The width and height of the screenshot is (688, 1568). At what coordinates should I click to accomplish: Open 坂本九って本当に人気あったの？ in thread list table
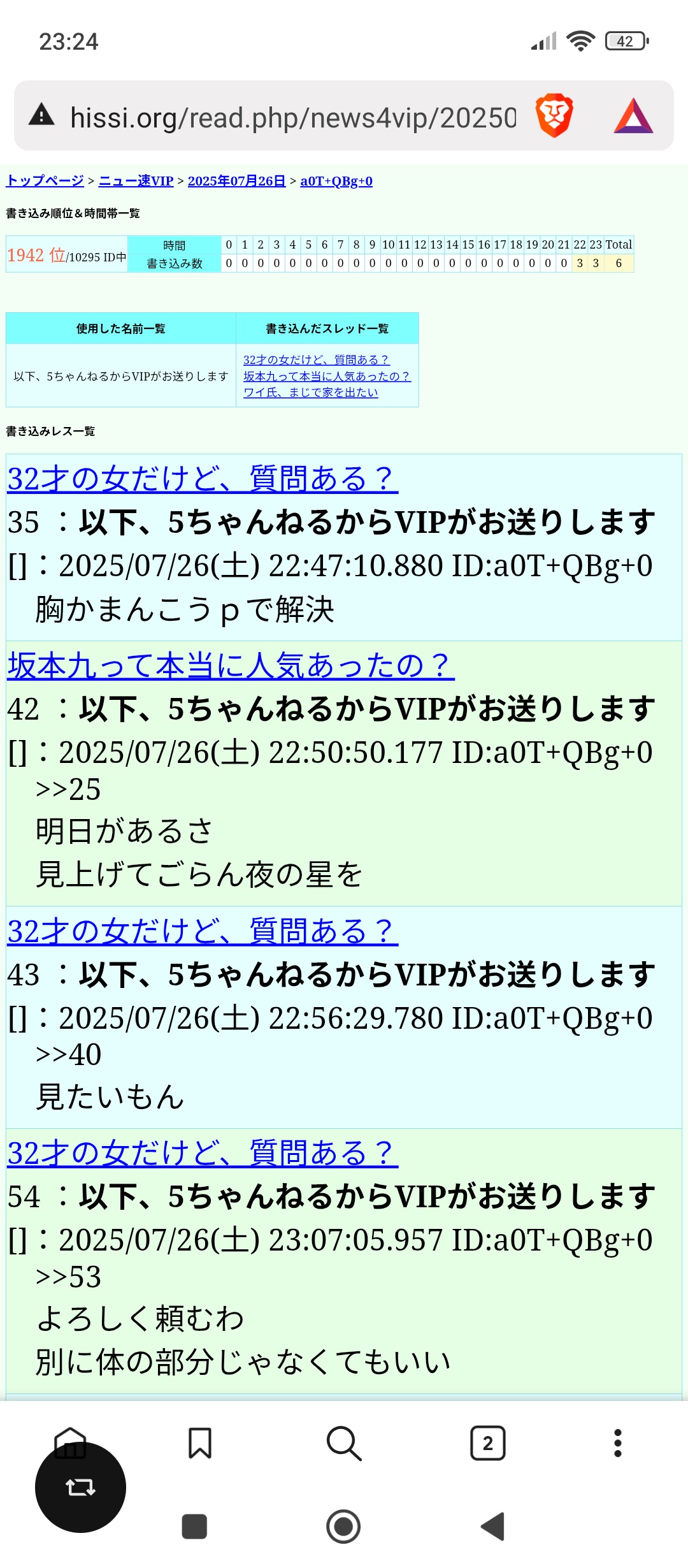click(327, 376)
